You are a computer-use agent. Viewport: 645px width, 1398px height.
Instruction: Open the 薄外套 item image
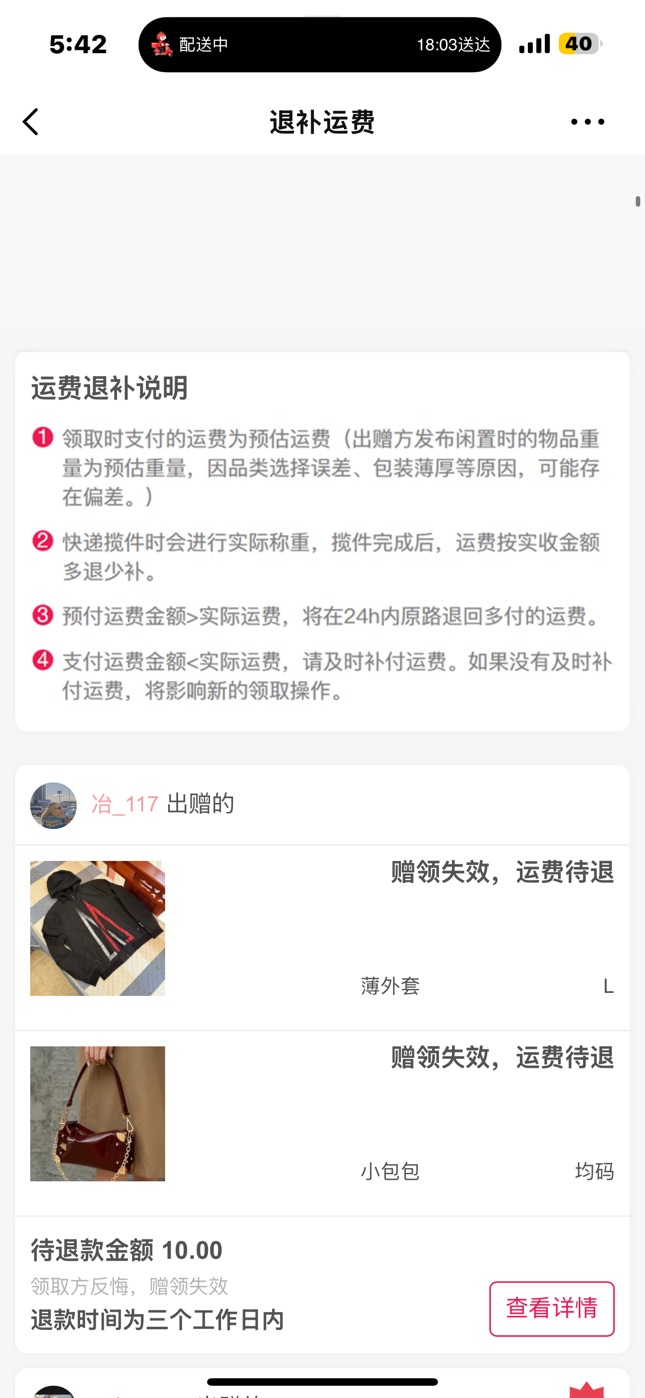pyautogui.click(x=97, y=928)
